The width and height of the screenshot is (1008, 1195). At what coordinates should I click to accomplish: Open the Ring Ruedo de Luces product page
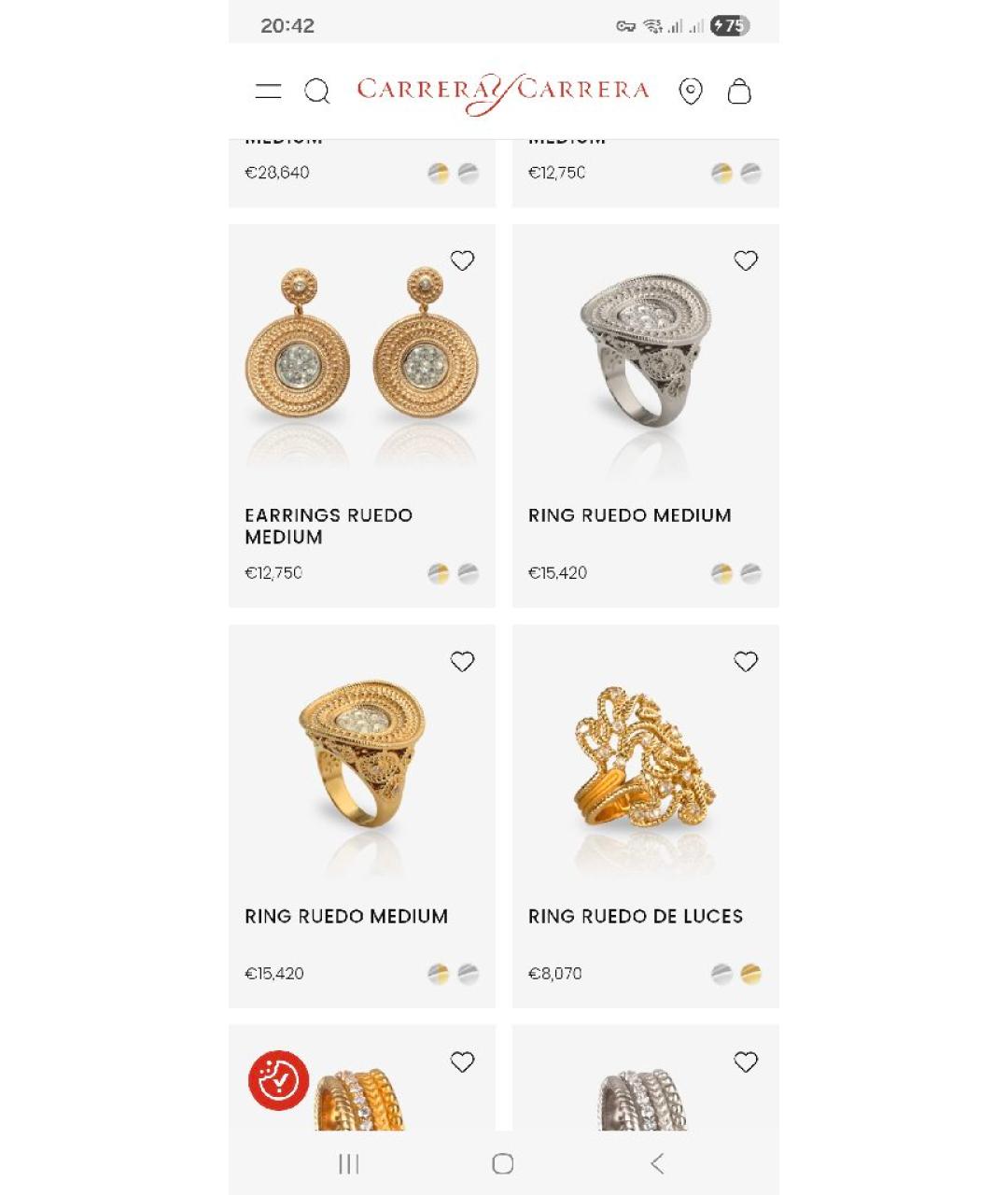(x=636, y=916)
